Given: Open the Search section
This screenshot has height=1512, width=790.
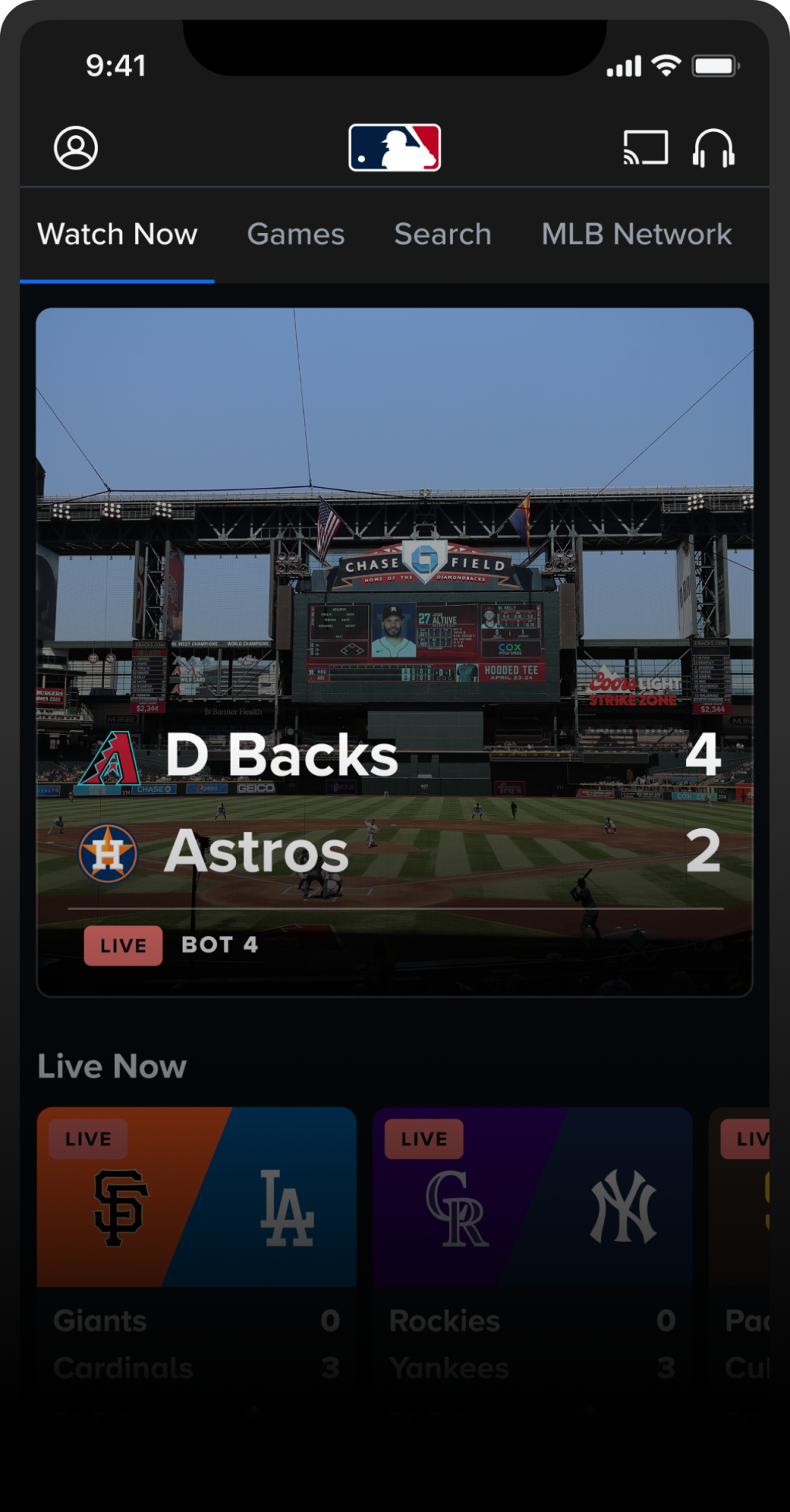Looking at the screenshot, I should pos(442,234).
